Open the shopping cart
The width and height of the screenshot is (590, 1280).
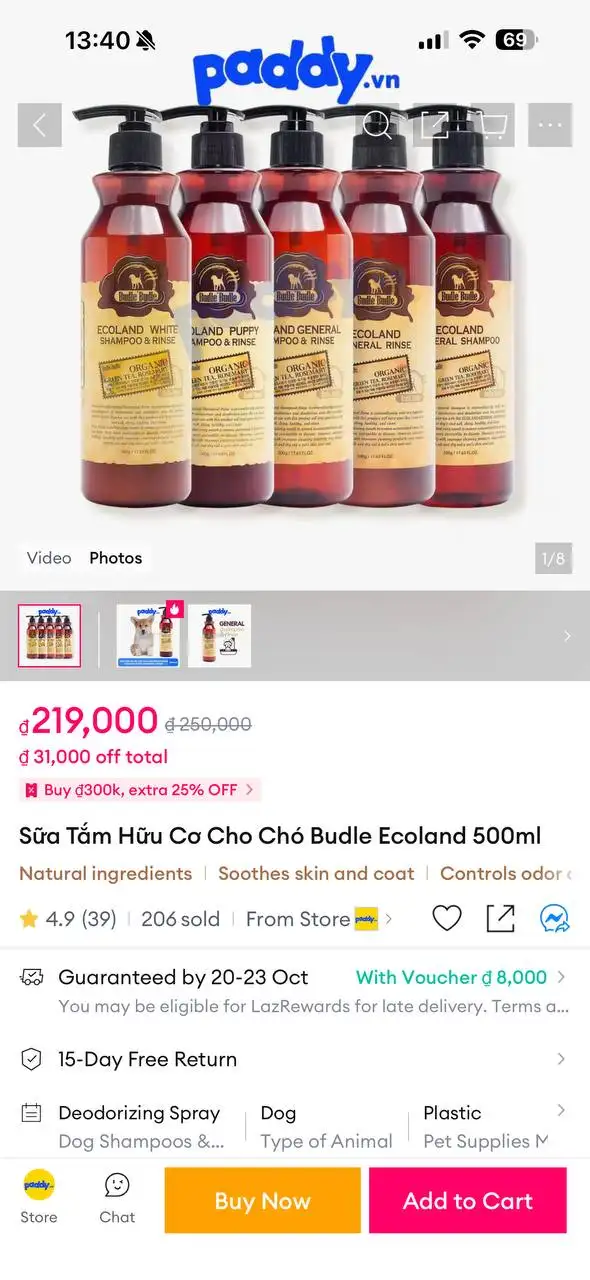tap(492, 125)
